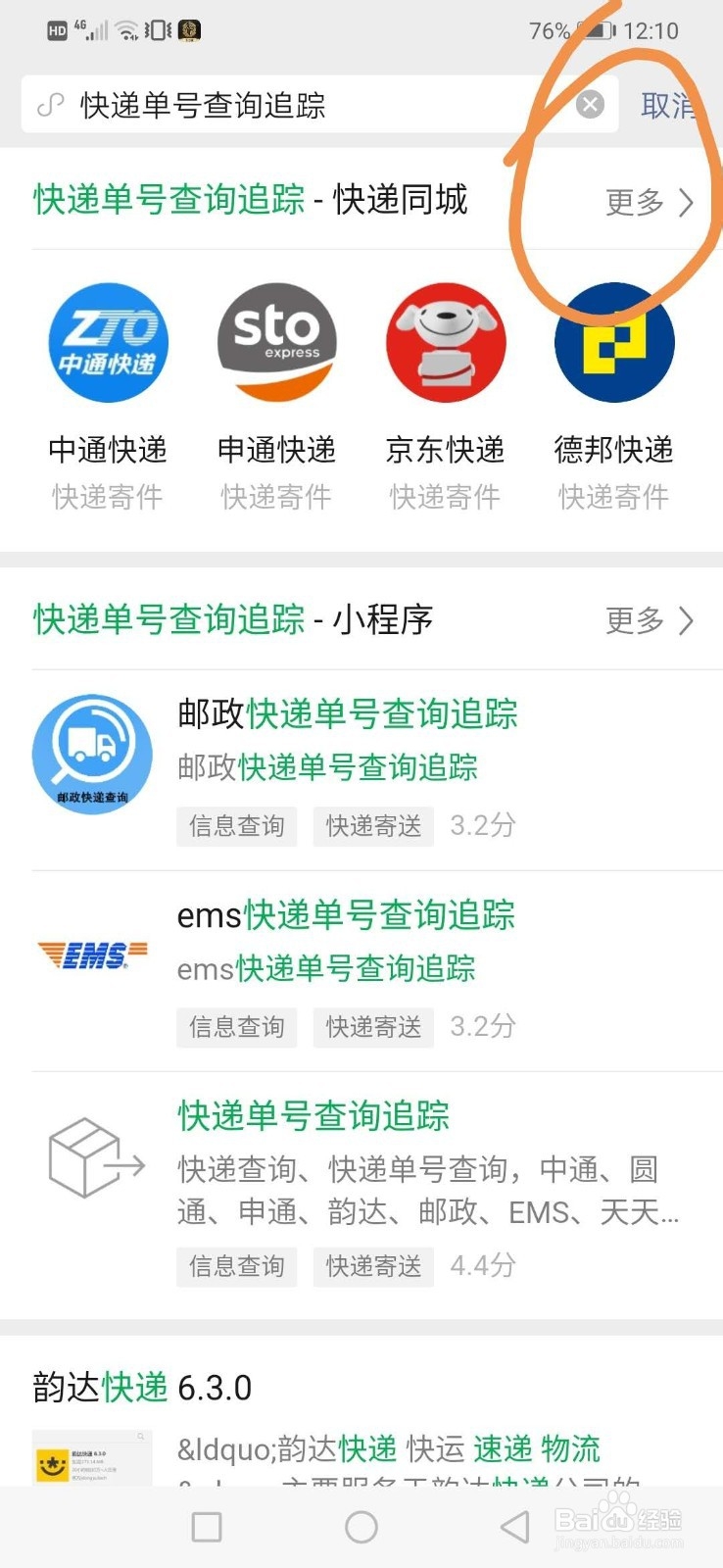Select the EMS mini program icon
The image size is (723, 1568).
click(92, 953)
